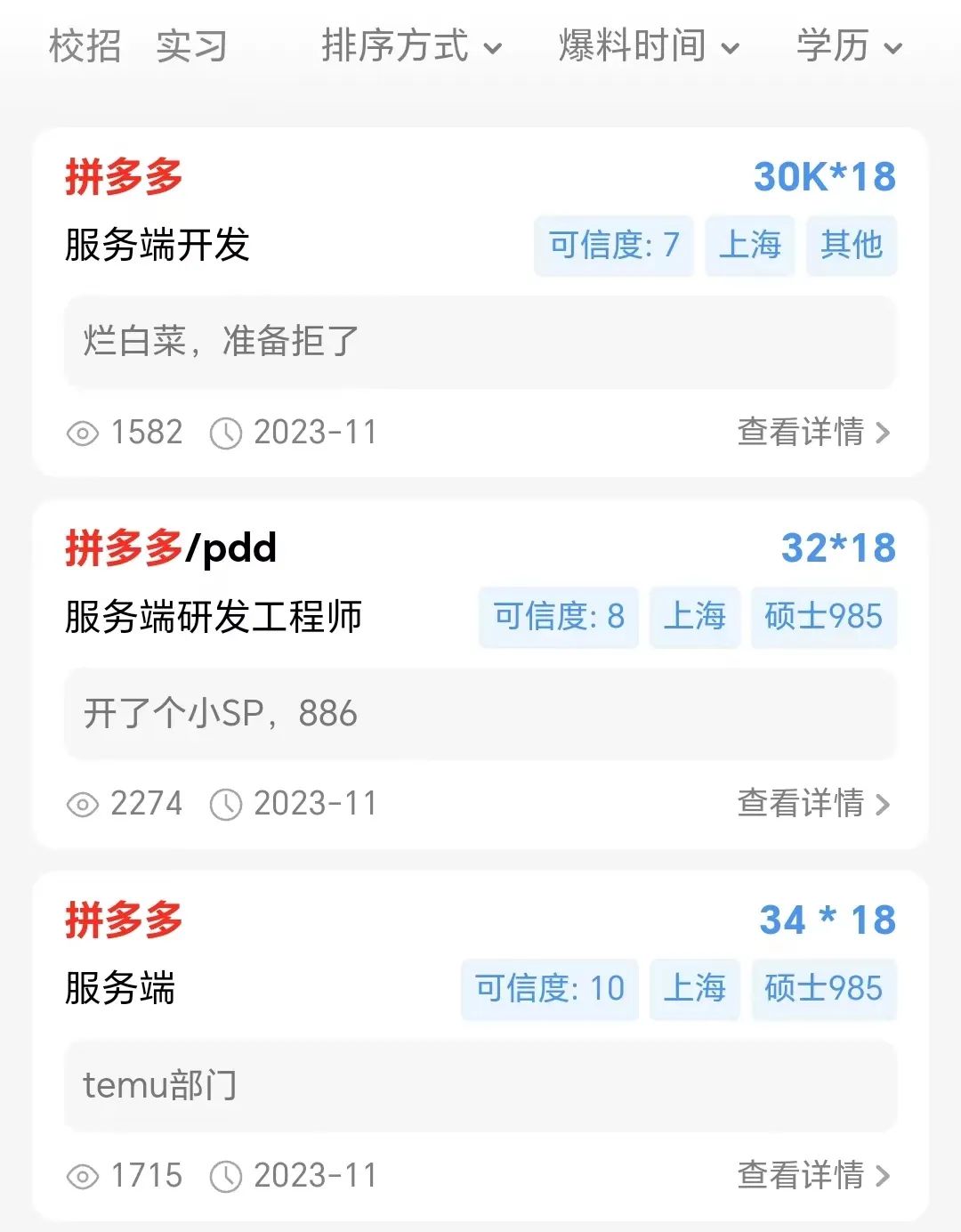
Task: Click the 可信度: 10 badge
Action: (x=549, y=988)
